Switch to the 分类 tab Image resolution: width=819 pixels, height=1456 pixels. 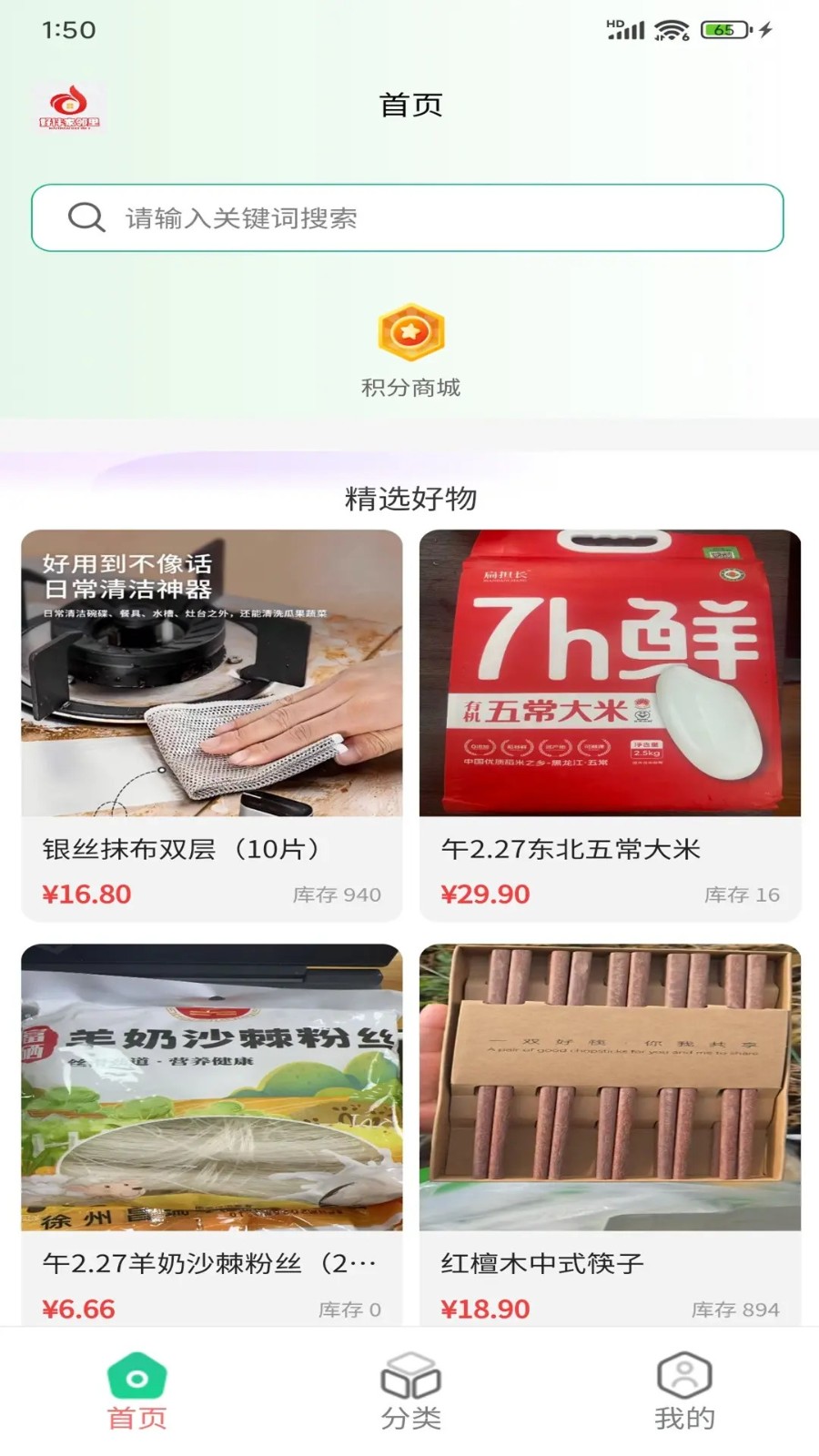(409, 1415)
